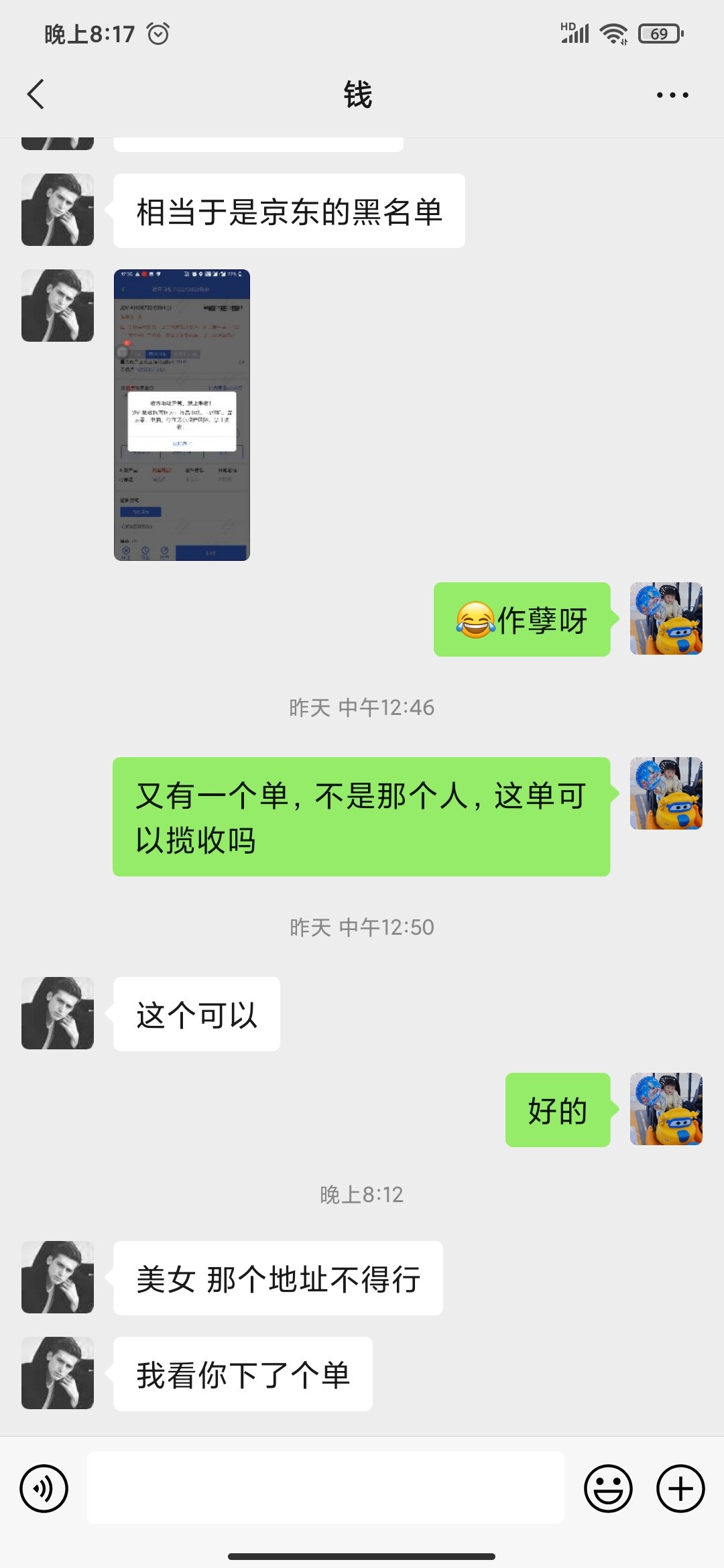Focus the message text field
724x1568 pixels.
coord(326,1488)
